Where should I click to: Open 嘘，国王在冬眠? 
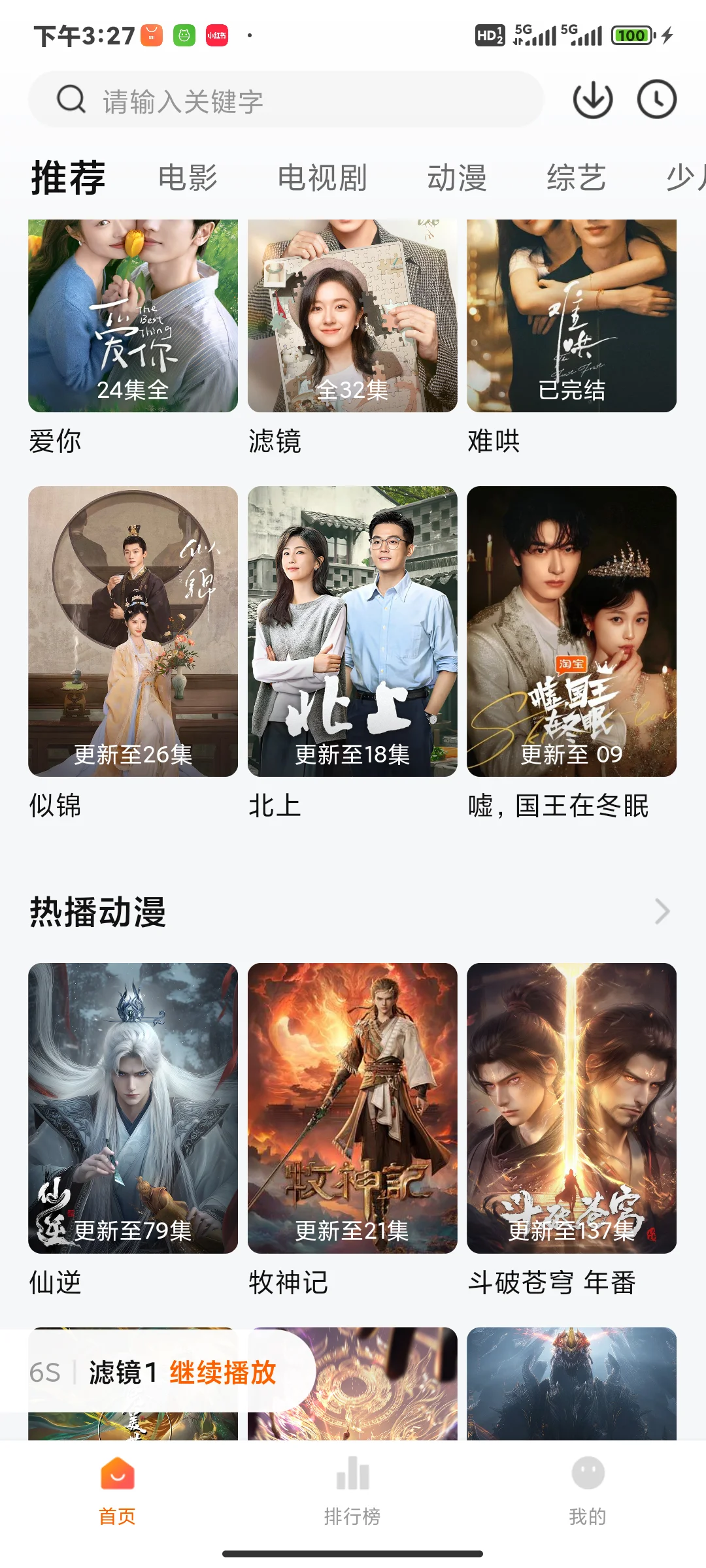coord(571,630)
